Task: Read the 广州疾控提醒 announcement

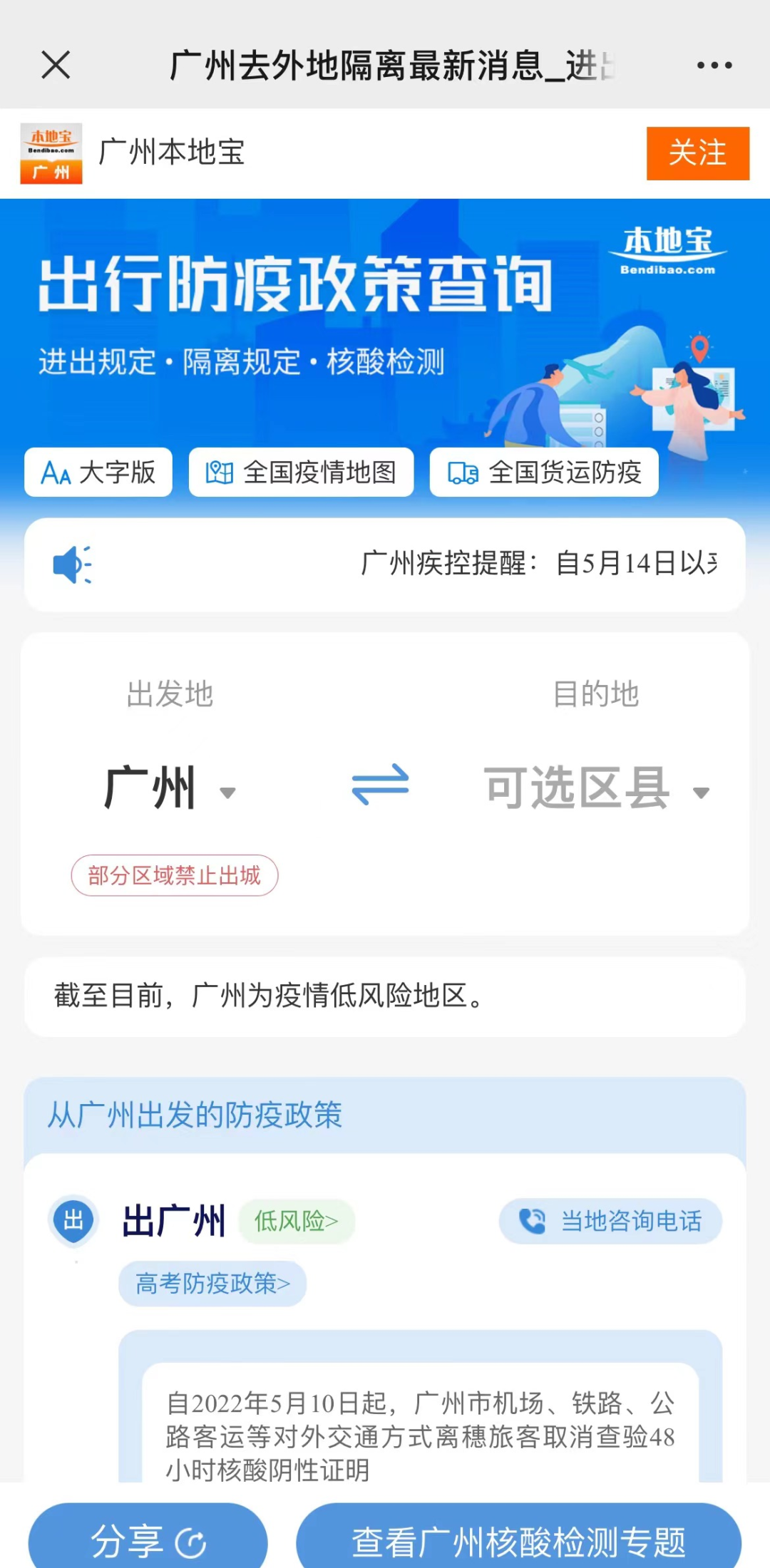Action: point(538,564)
